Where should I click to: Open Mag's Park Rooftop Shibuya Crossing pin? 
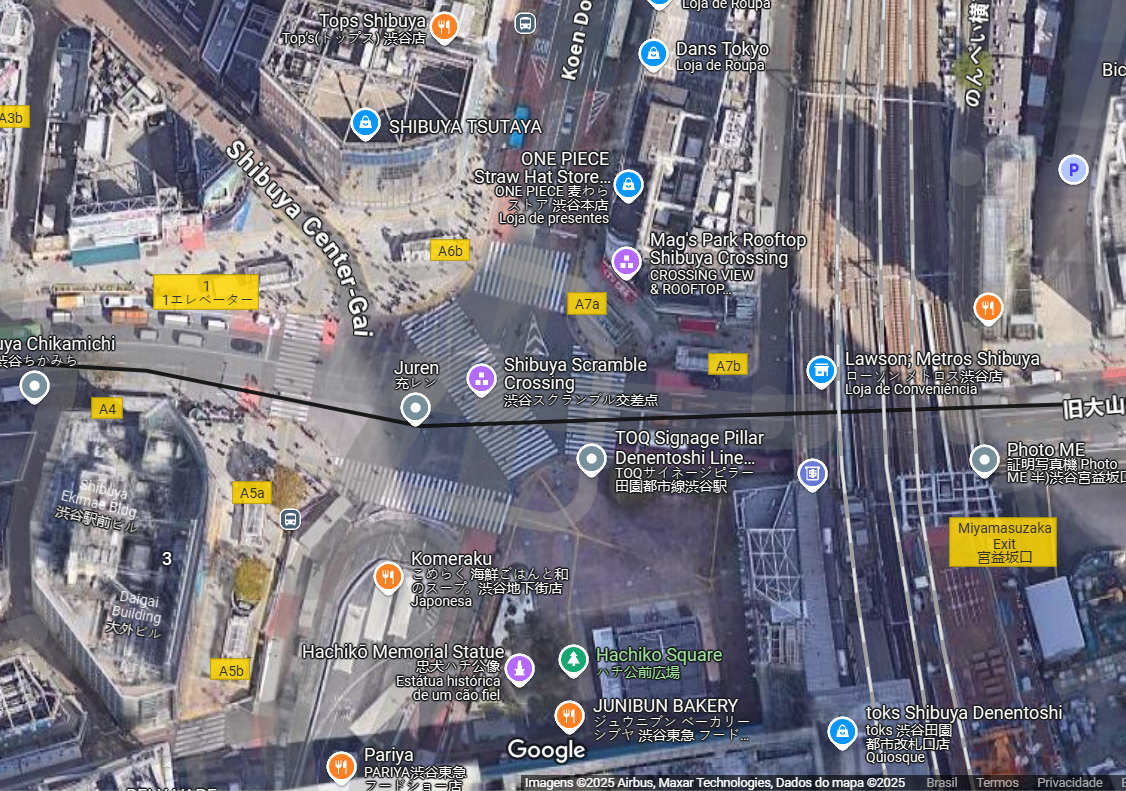coord(626,263)
